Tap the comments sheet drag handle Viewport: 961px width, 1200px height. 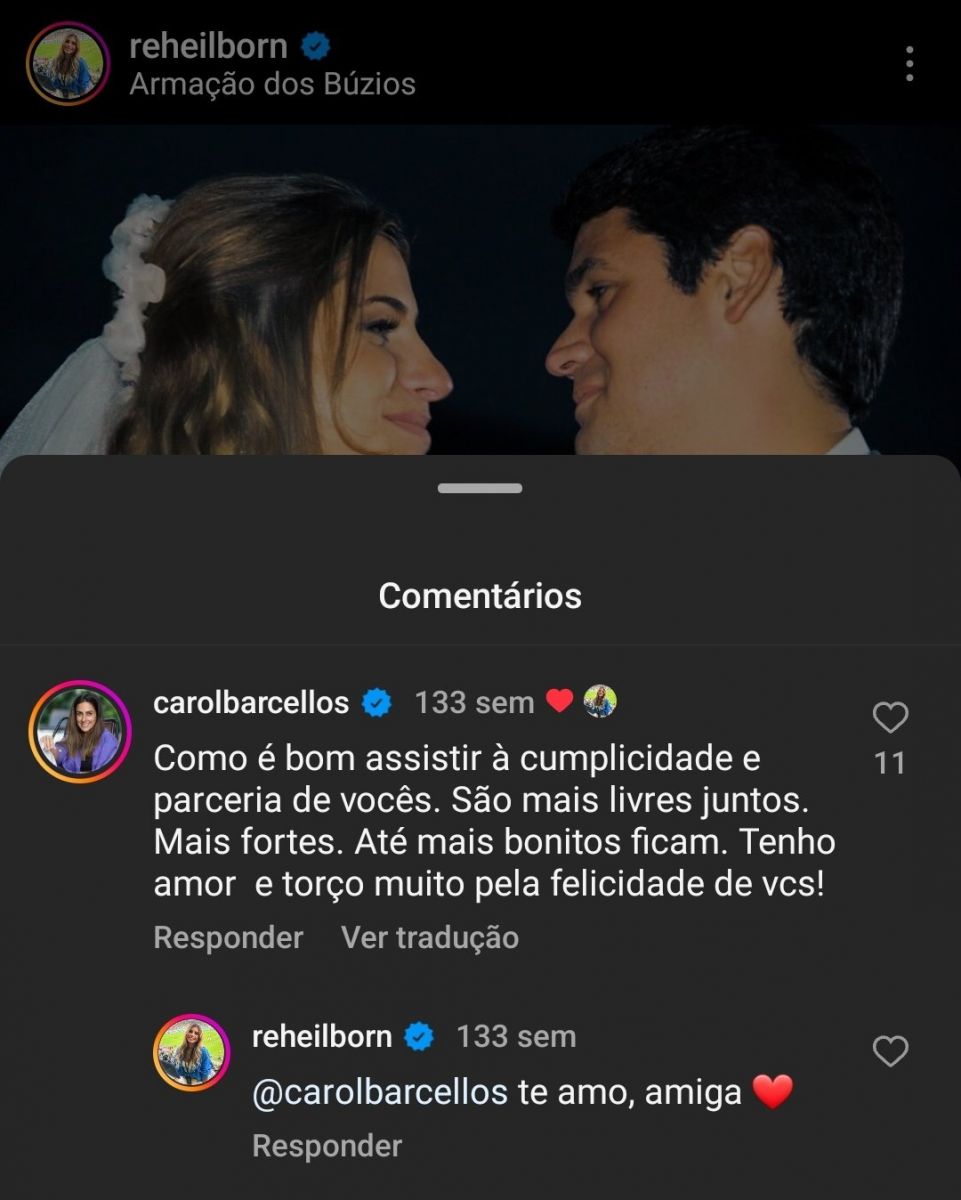[480, 488]
